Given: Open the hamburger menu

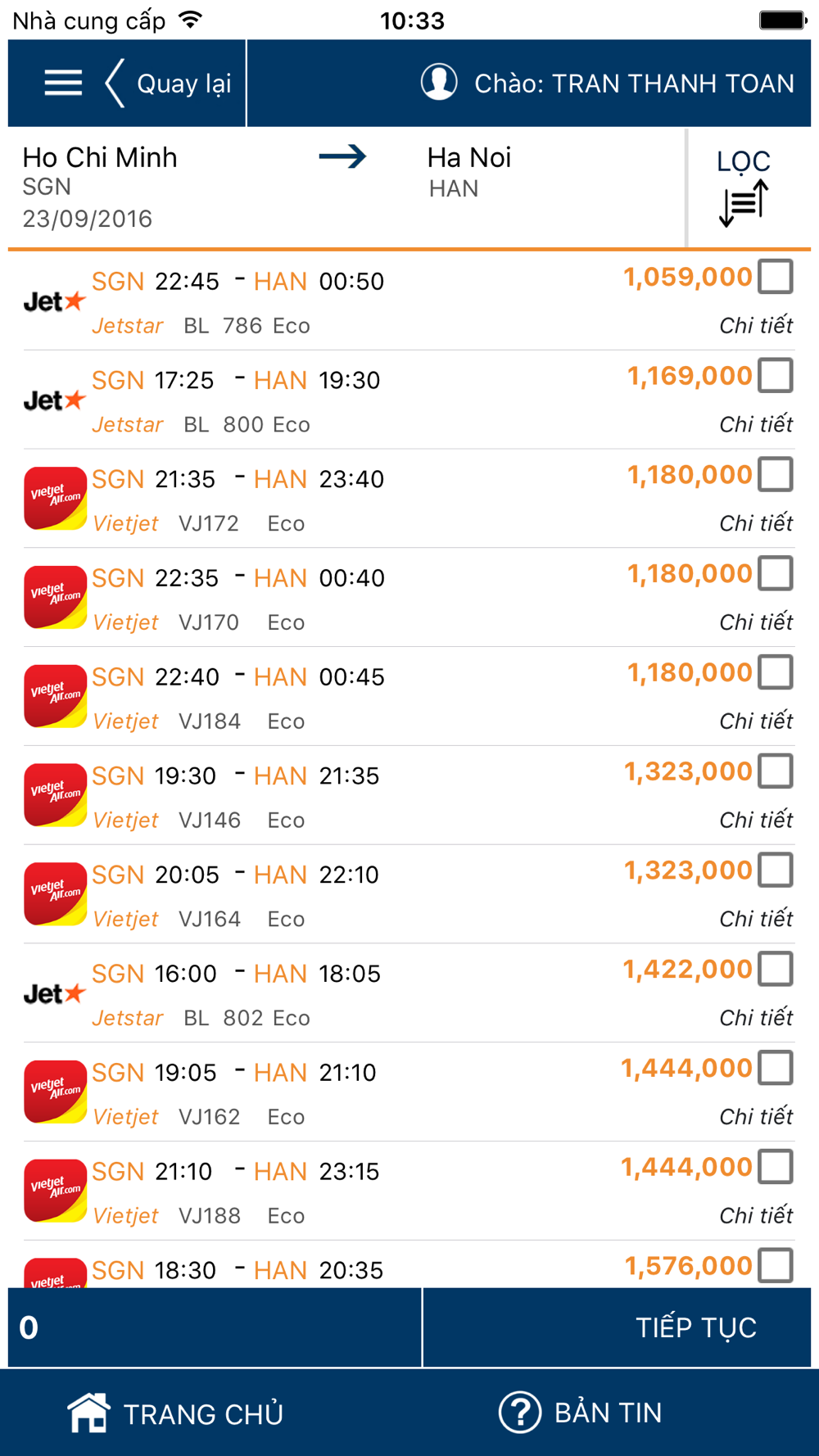Looking at the screenshot, I should (x=63, y=83).
